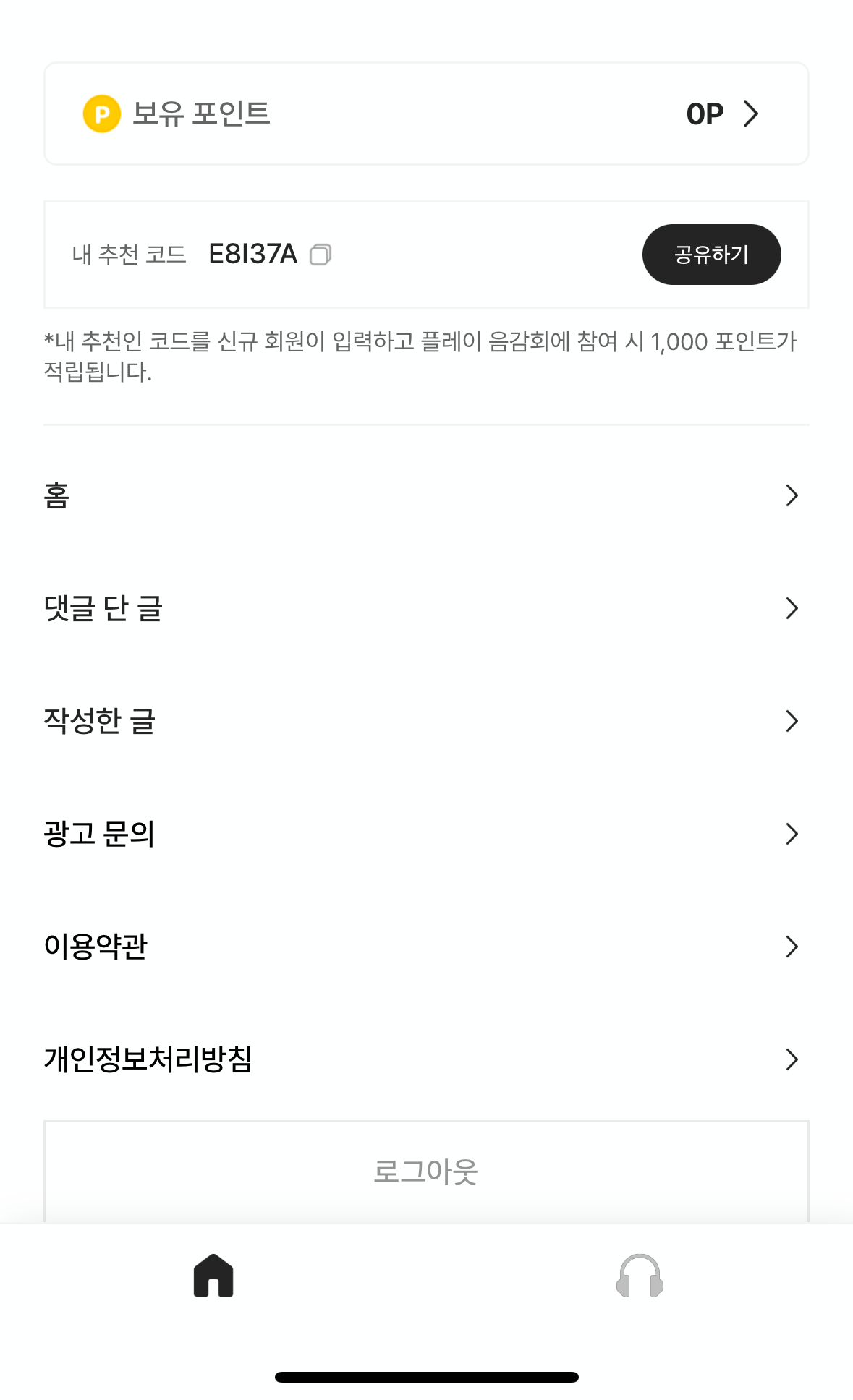Tap the copy icon next to code E8I37A

coord(321,255)
